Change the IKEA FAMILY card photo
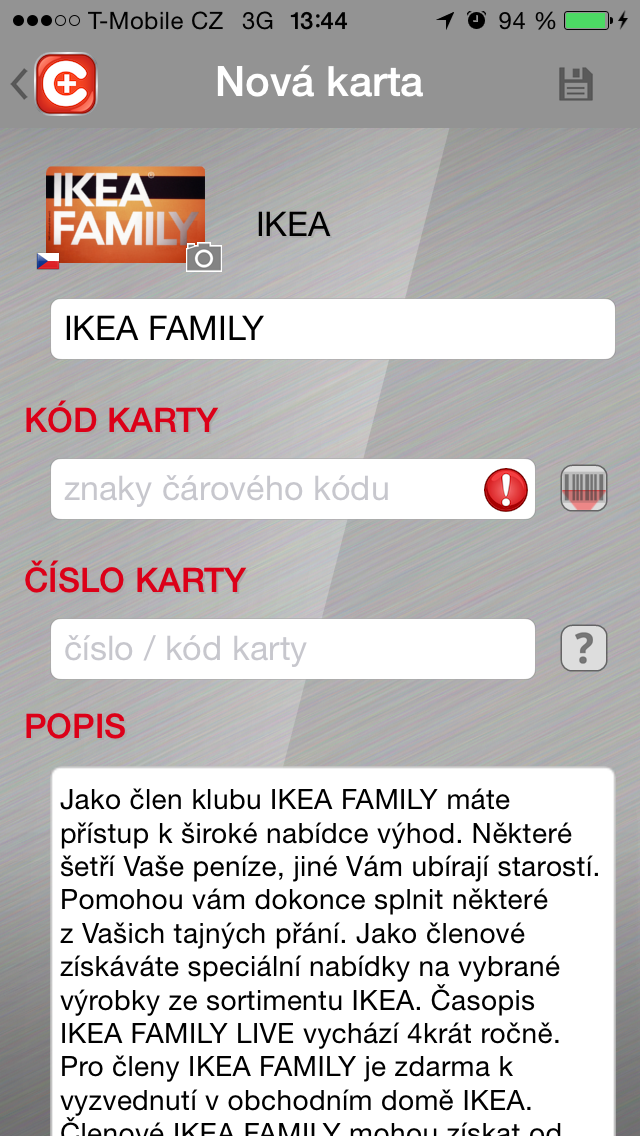640x1136 pixels. click(204, 257)
